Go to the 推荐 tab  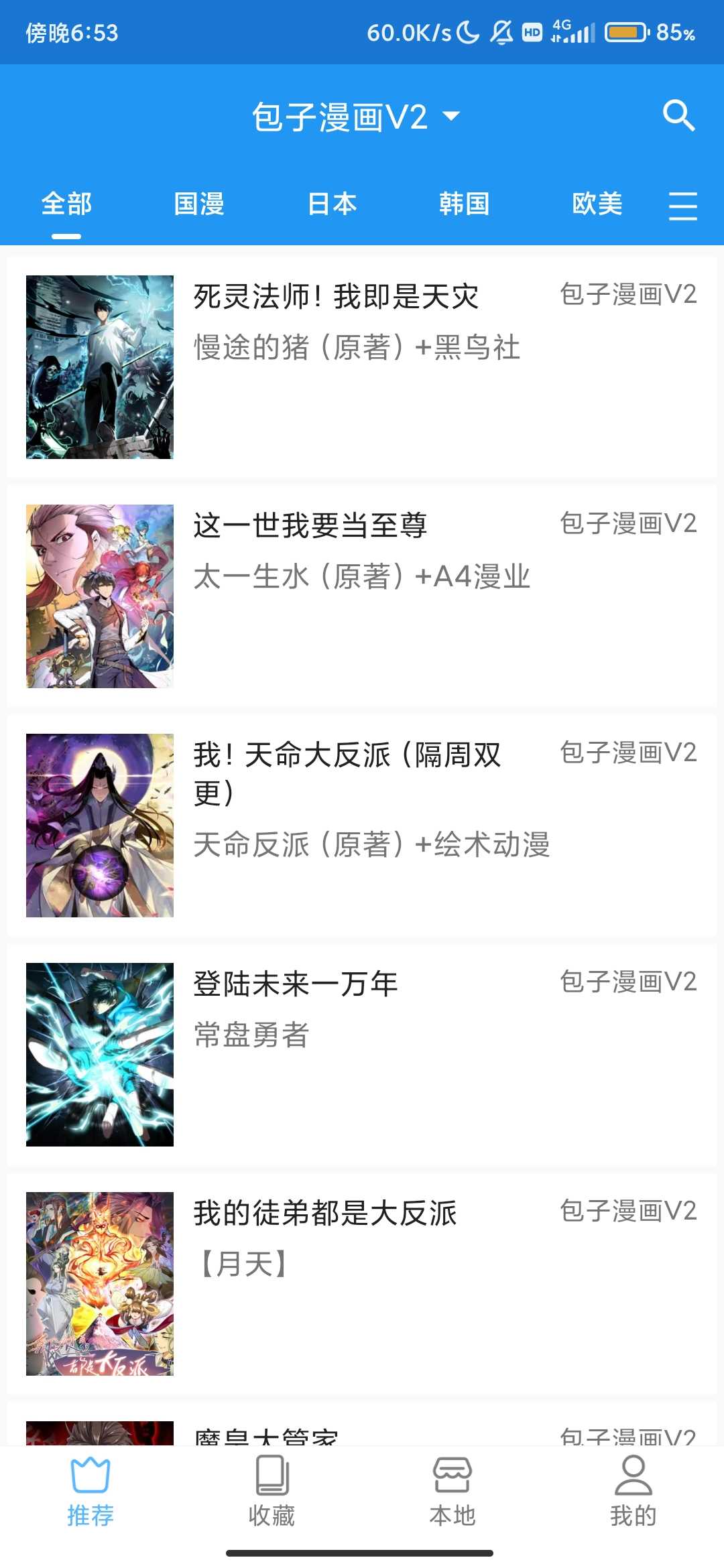[x=90, y=1492]
